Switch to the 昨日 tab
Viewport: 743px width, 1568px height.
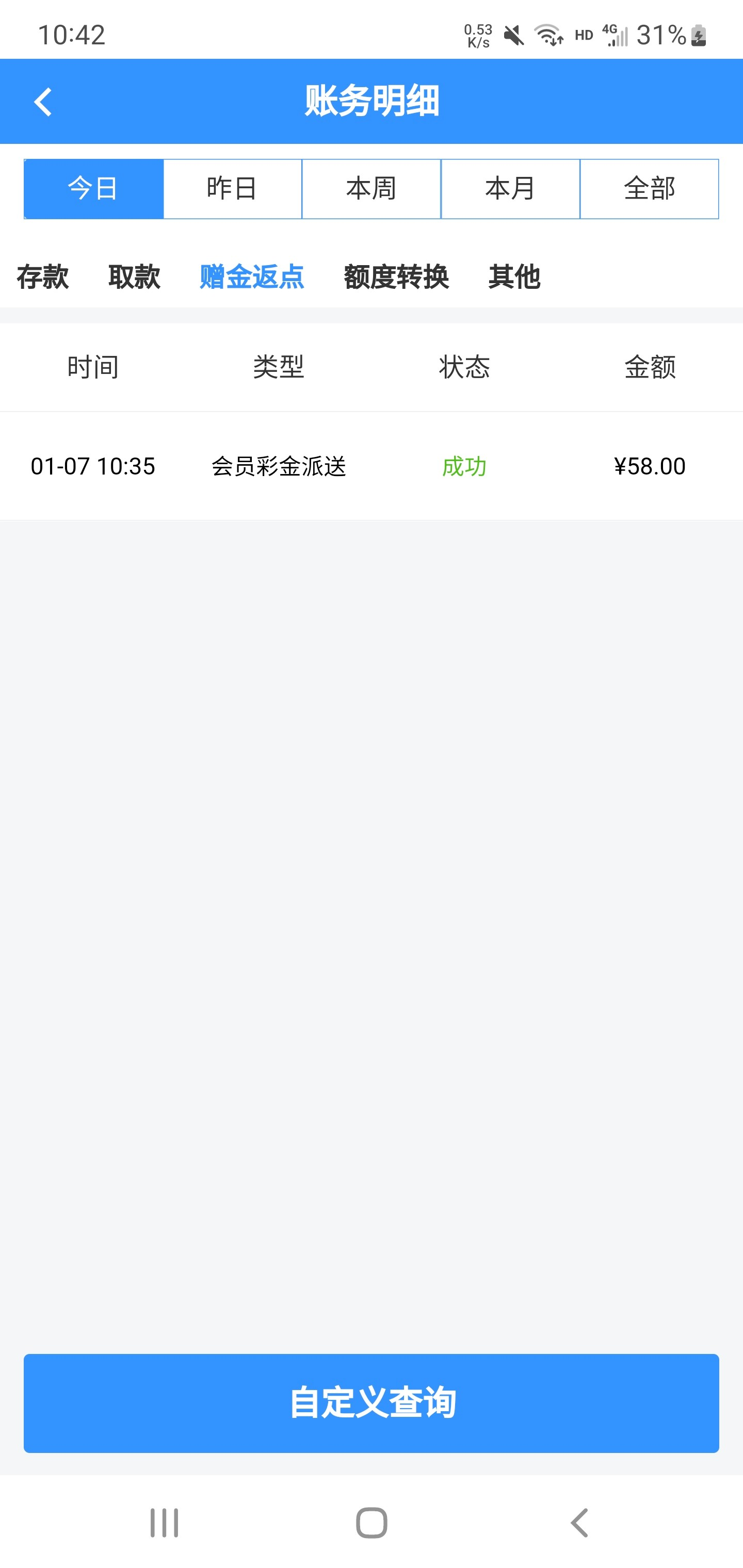point(232,189)
